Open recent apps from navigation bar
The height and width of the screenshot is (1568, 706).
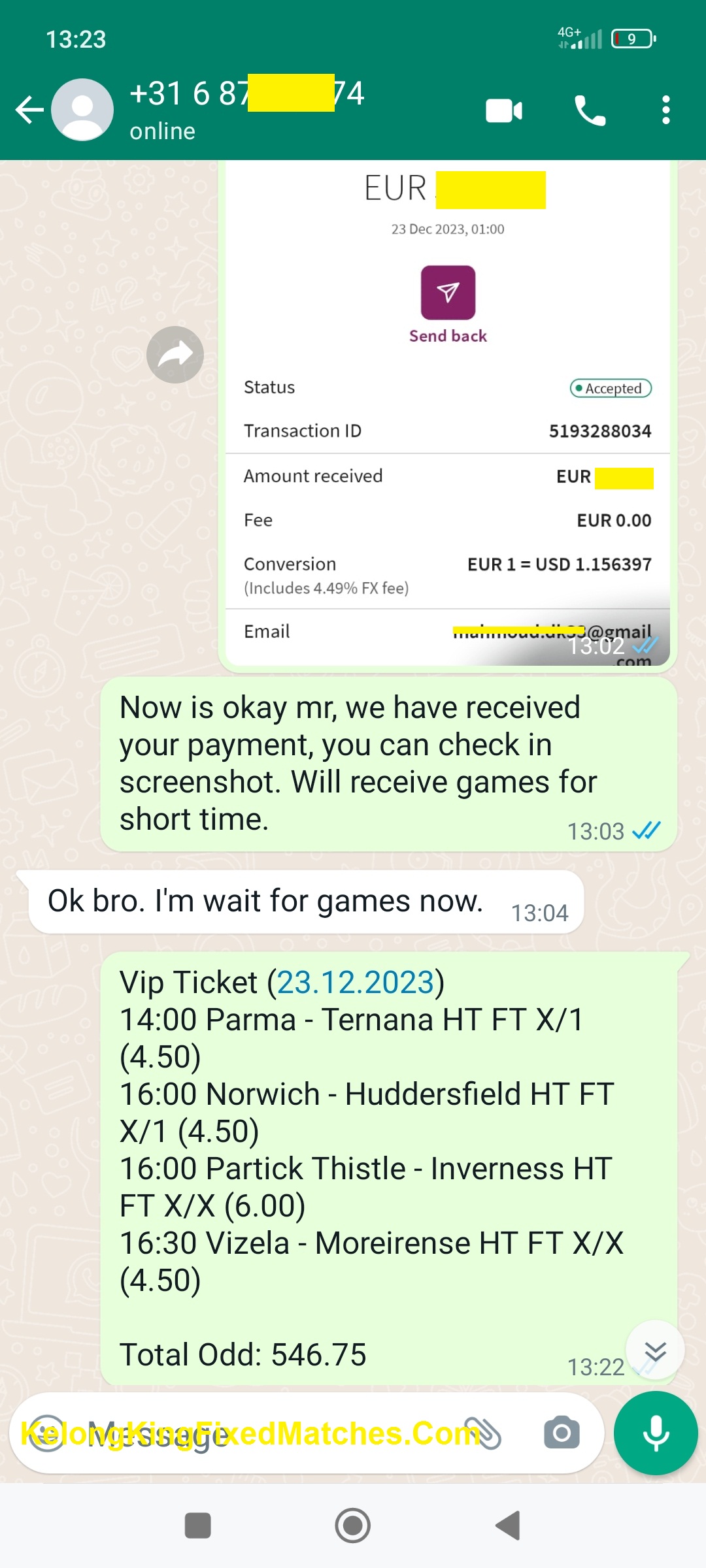[x=197, y=1526]
